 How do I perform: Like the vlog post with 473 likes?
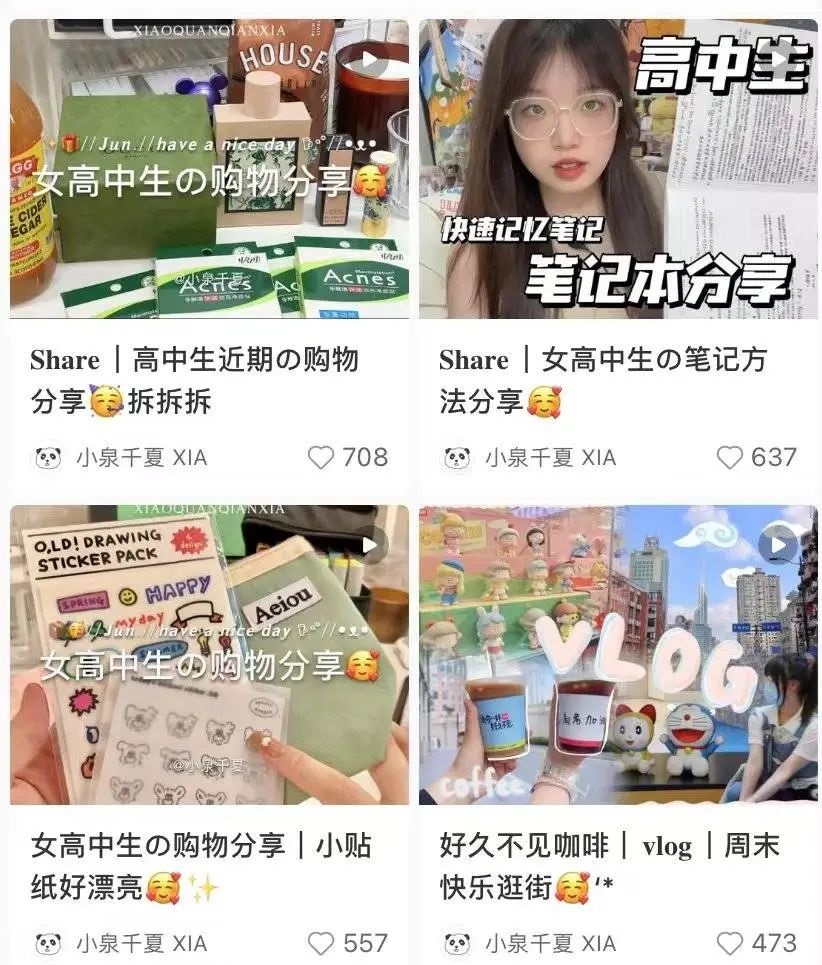coord(731,943)
